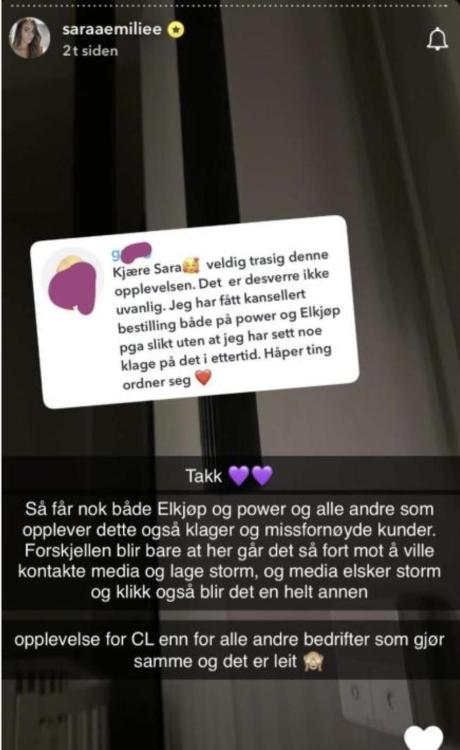Open saraaemiliee's profile picture
Screen dimensions: 460x750
pyautogui.click(x=30, y=38)
